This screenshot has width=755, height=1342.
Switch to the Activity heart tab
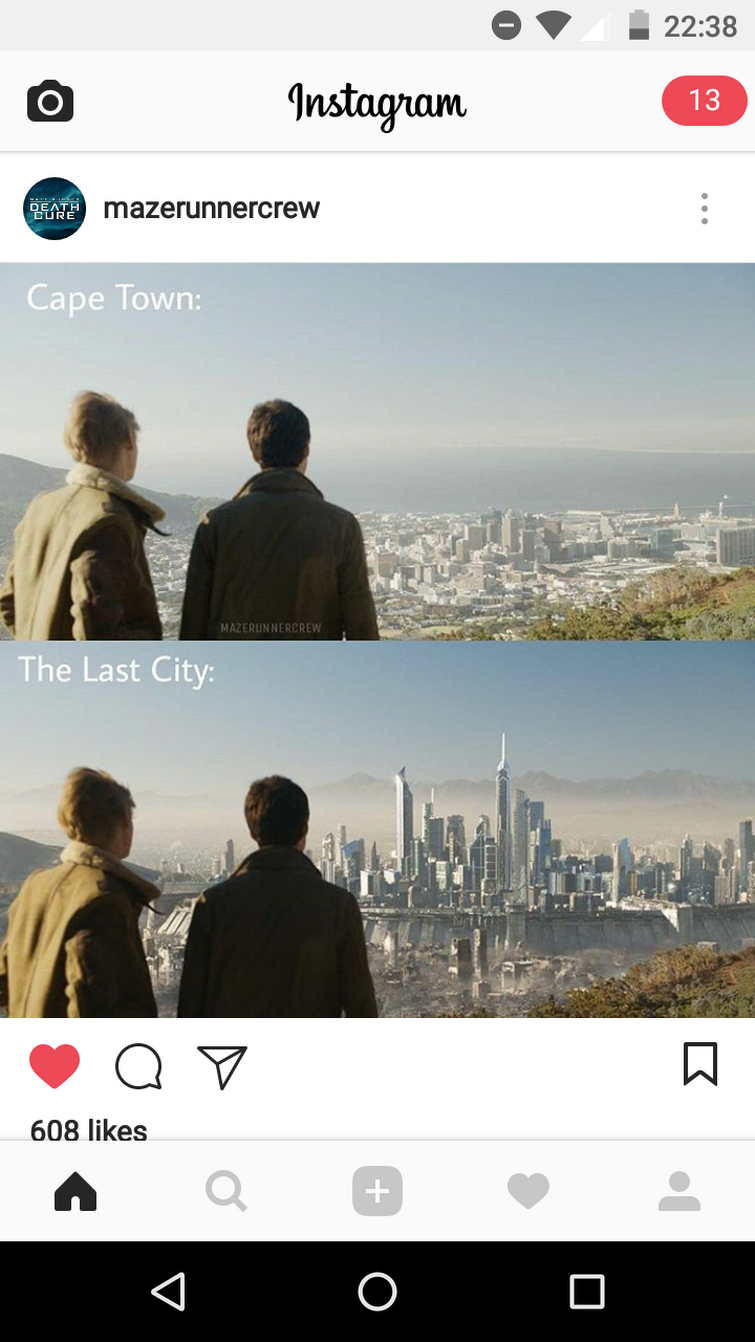pyautogui.click(x=528, y=1191)
